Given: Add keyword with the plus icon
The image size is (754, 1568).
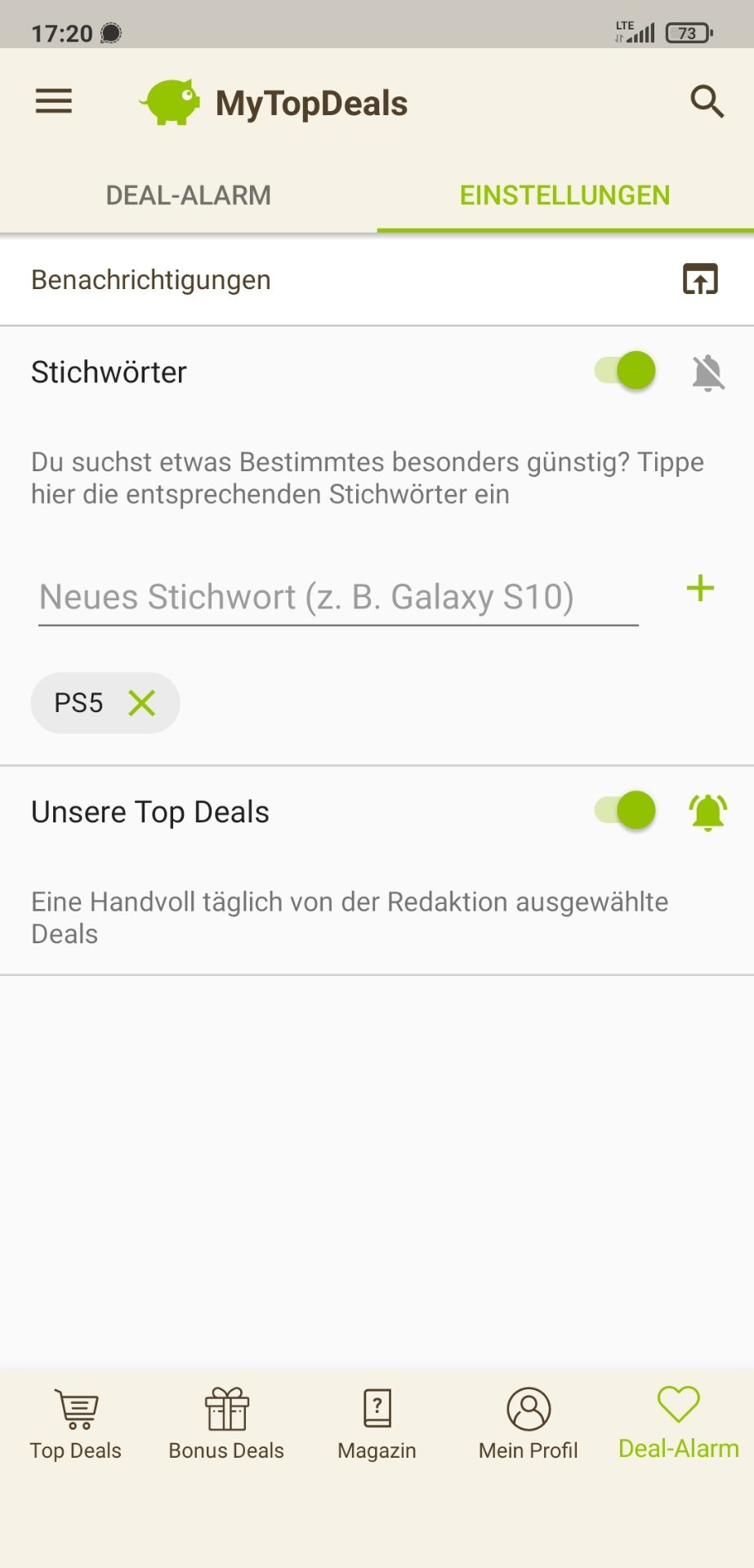Looking at the screenshot, I should 700,589.
